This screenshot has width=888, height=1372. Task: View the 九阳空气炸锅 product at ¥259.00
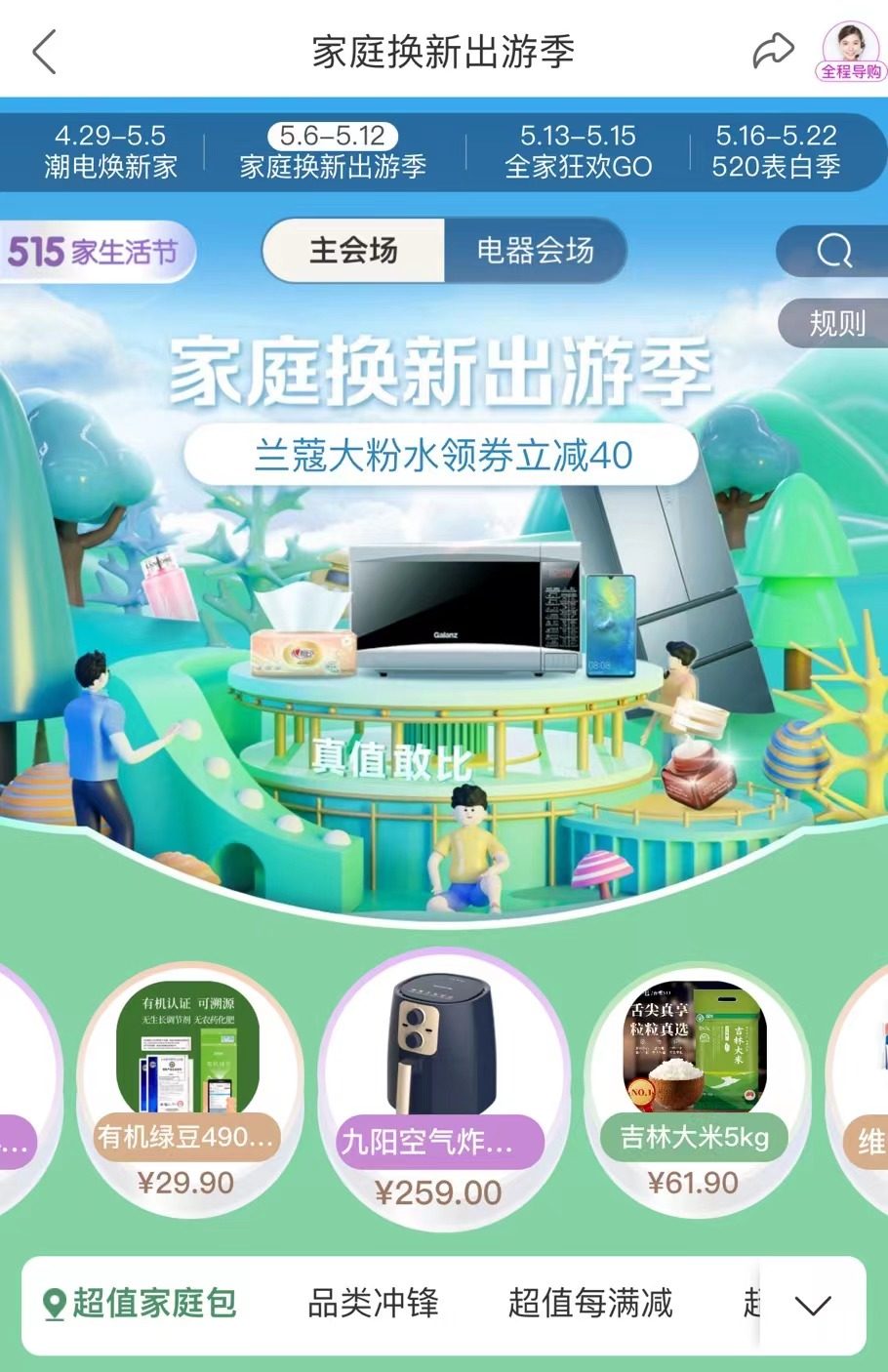click(x=441, y=1093)
